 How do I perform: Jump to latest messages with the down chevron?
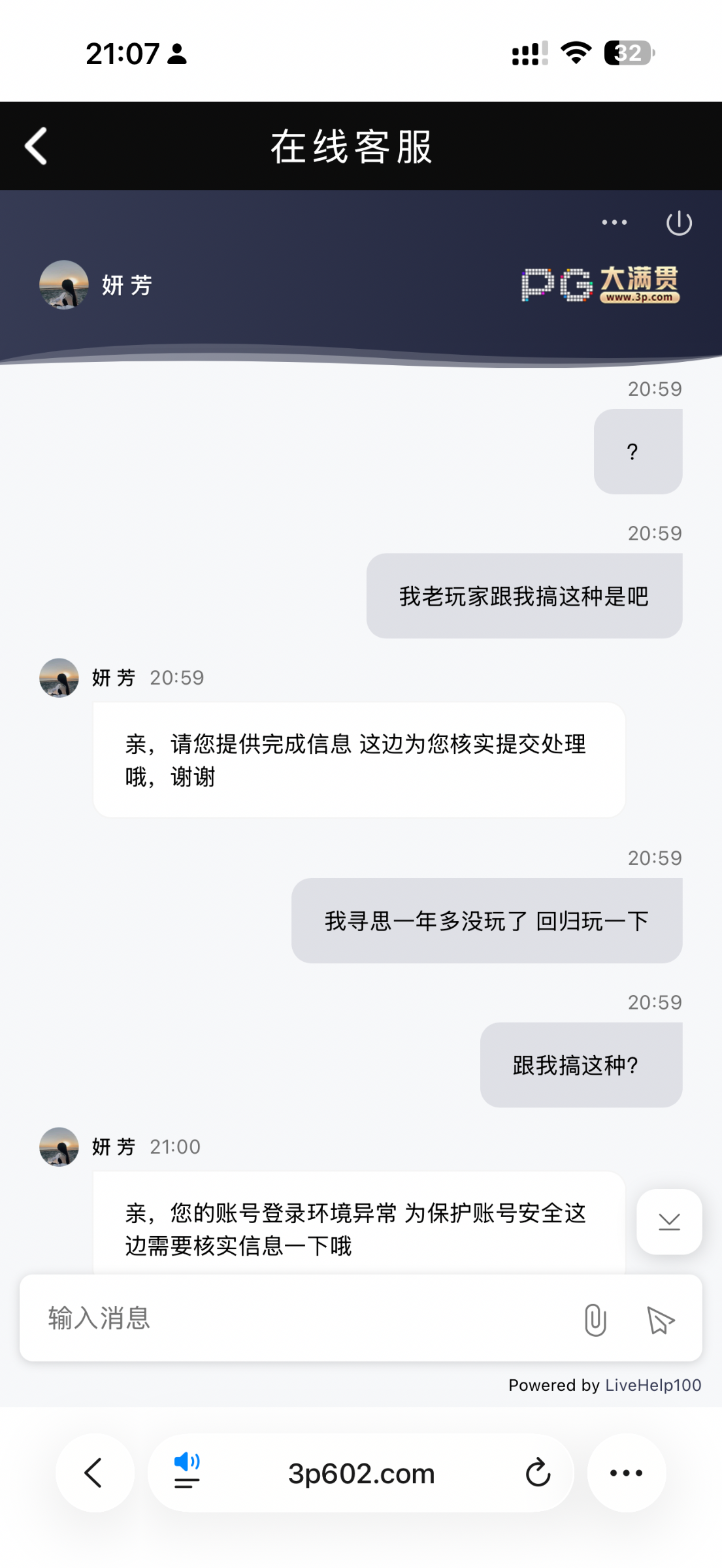click(668, 1222)
